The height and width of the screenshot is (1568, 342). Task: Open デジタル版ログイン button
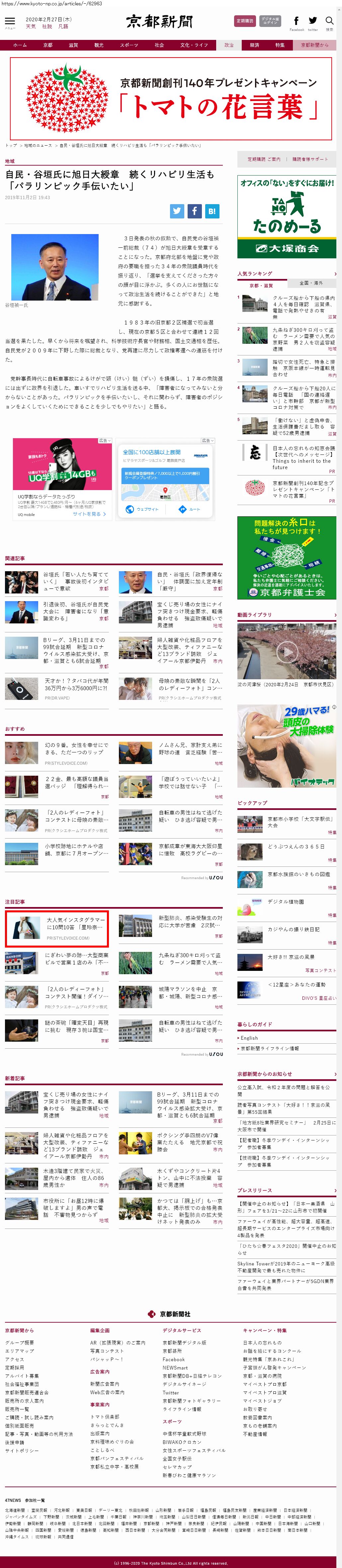tap(270, 21)
